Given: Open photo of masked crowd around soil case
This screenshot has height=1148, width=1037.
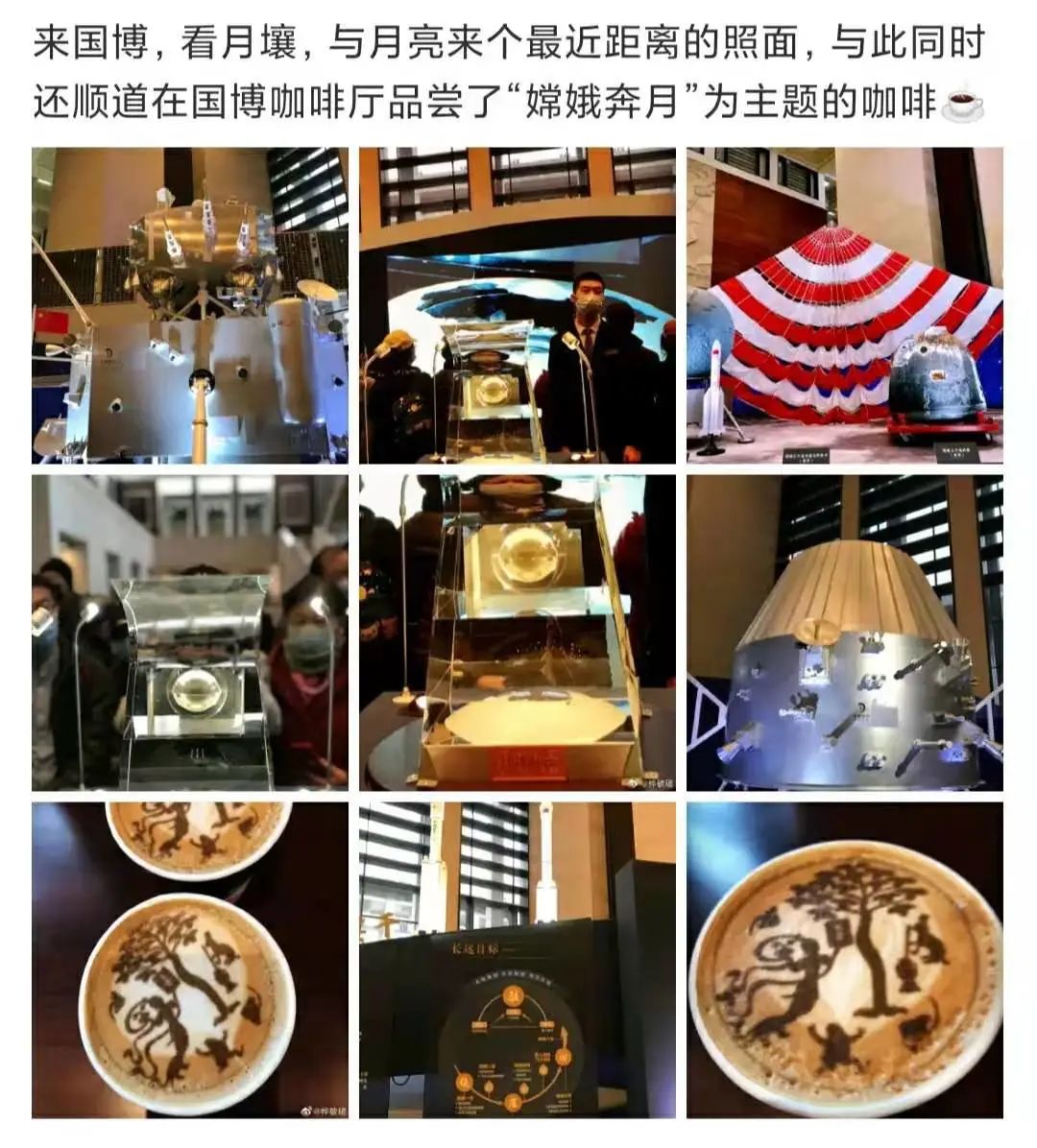Looking at the screenshot, I should coord(190,633).
